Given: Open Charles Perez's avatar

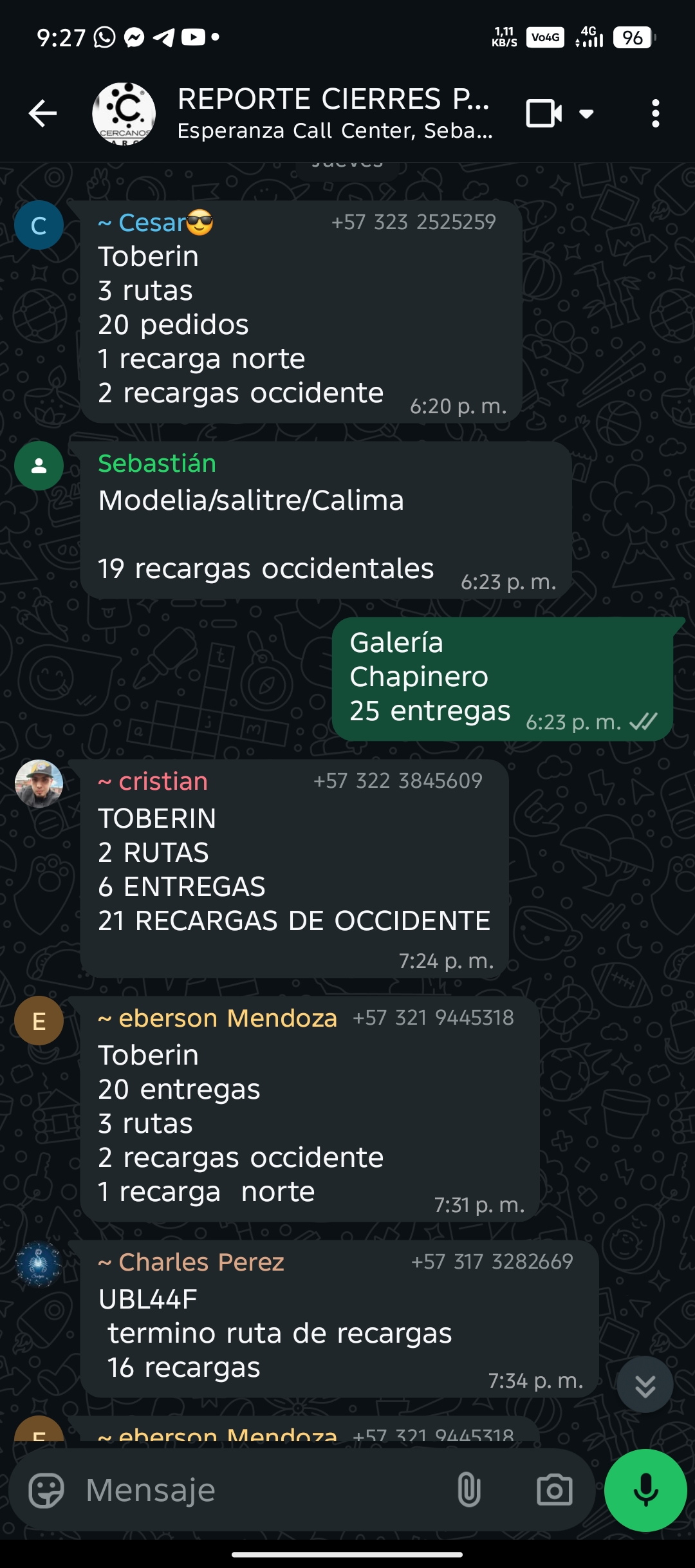Looking at the screenshot, I should click(x=39, y=1264).
